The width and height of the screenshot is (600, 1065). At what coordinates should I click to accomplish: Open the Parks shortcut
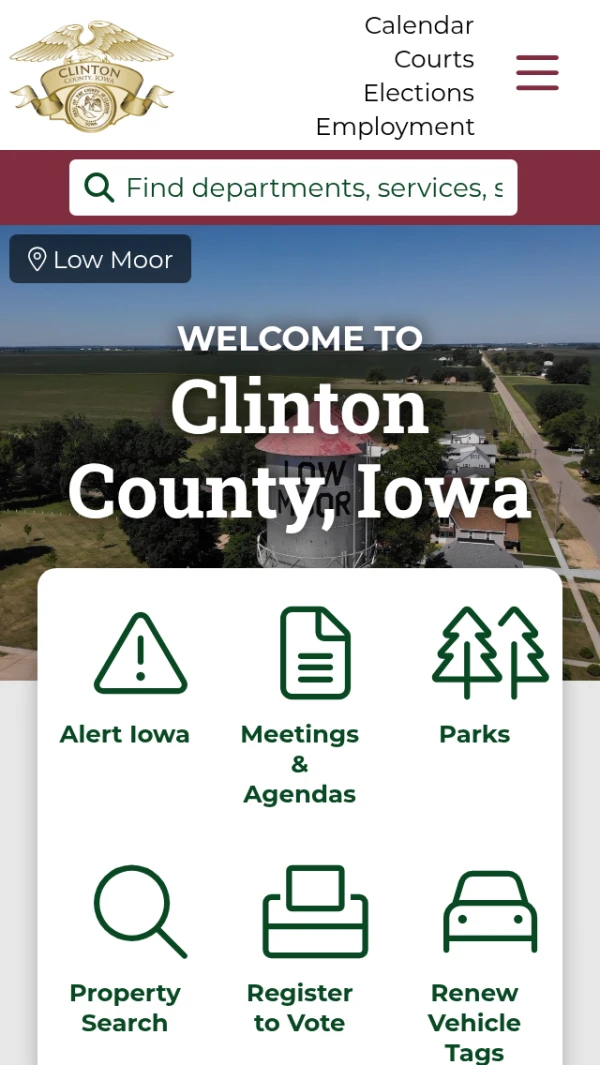[475, 680]
